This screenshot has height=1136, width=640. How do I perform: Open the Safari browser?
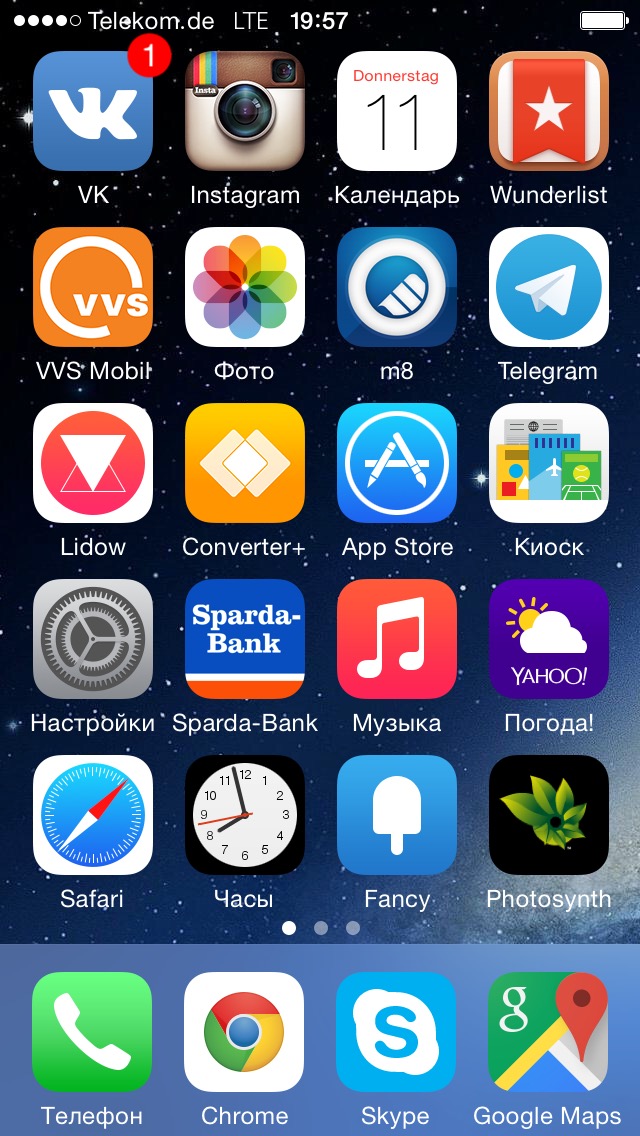coord(93,815)
